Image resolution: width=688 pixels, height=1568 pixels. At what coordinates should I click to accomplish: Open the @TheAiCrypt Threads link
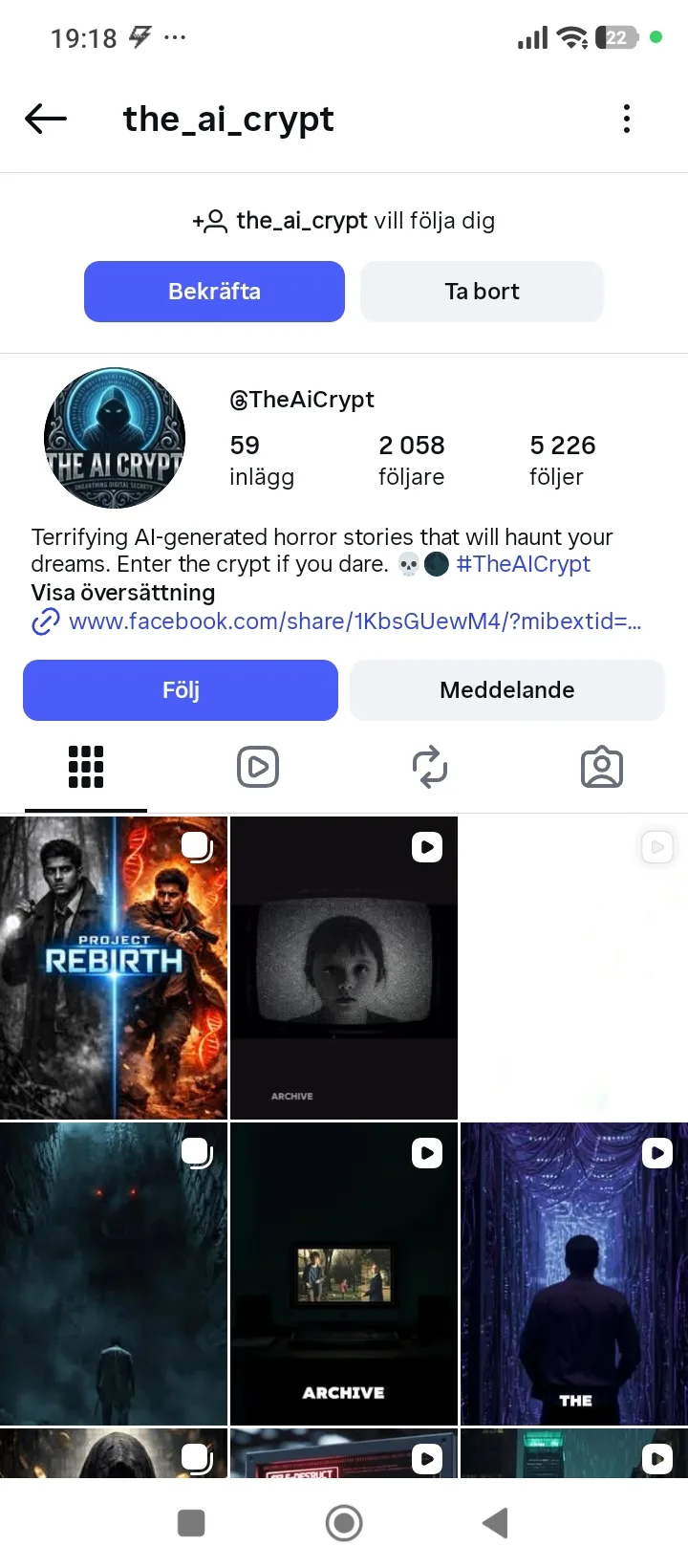point(302,400)
